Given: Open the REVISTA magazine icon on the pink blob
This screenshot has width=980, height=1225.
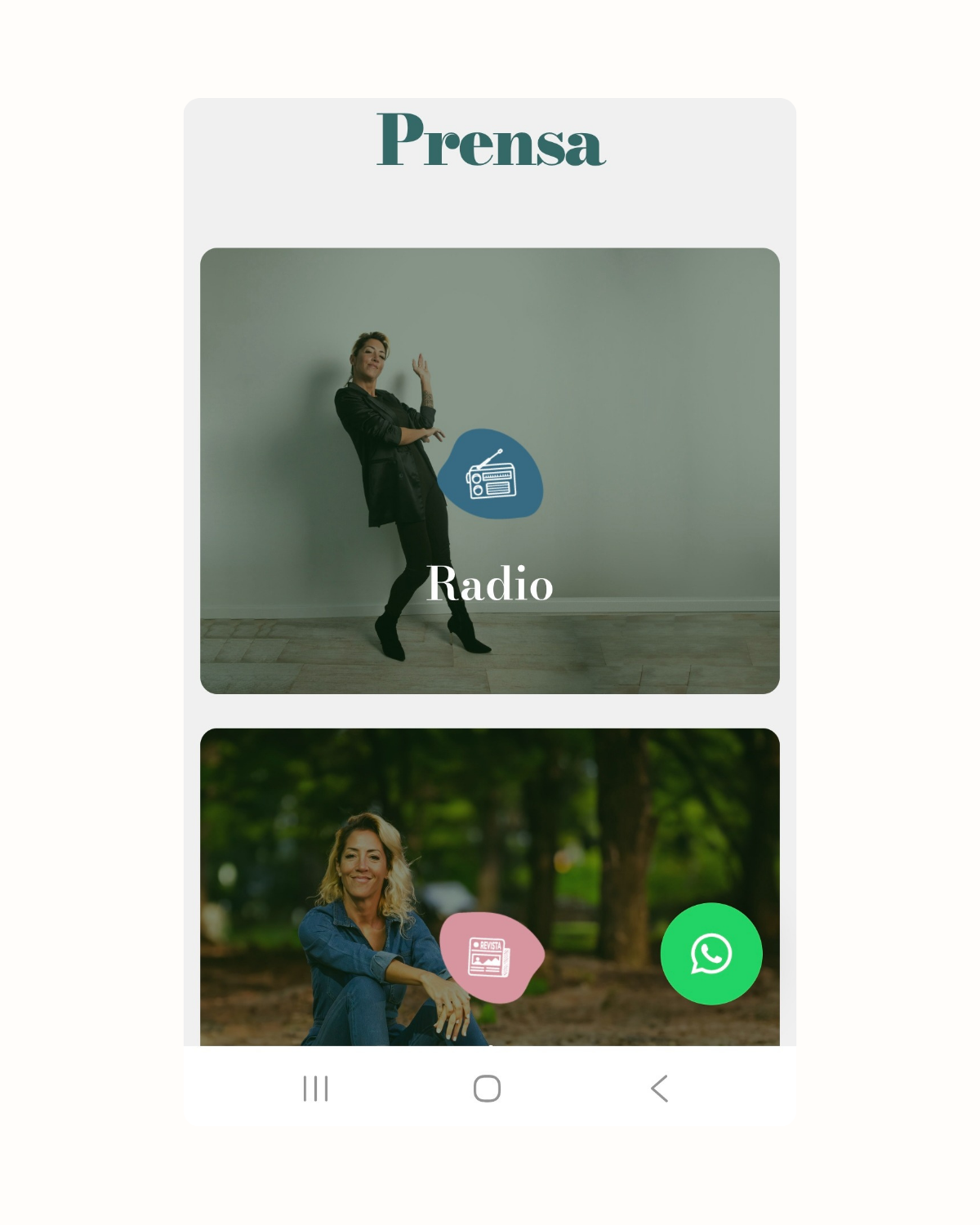Looking at the screenshot, I should click(x=488, y=958).
